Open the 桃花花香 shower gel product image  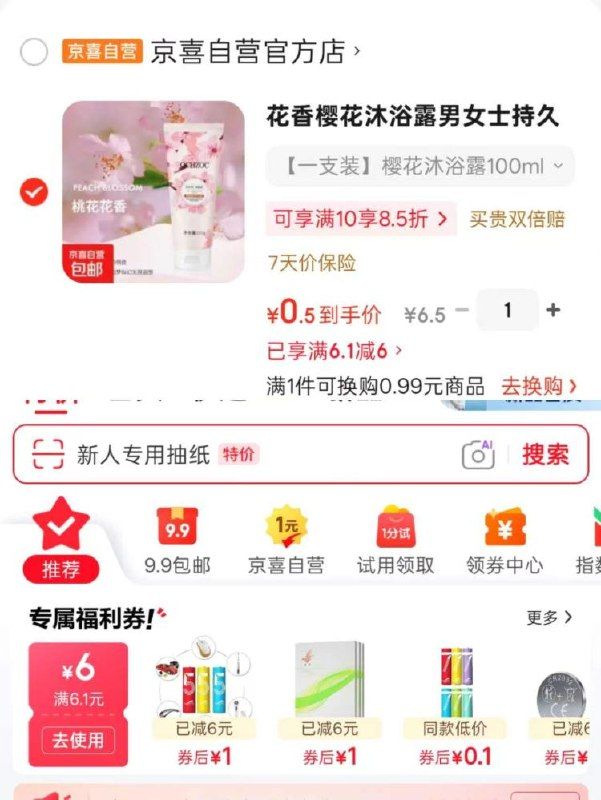(153, 191)
